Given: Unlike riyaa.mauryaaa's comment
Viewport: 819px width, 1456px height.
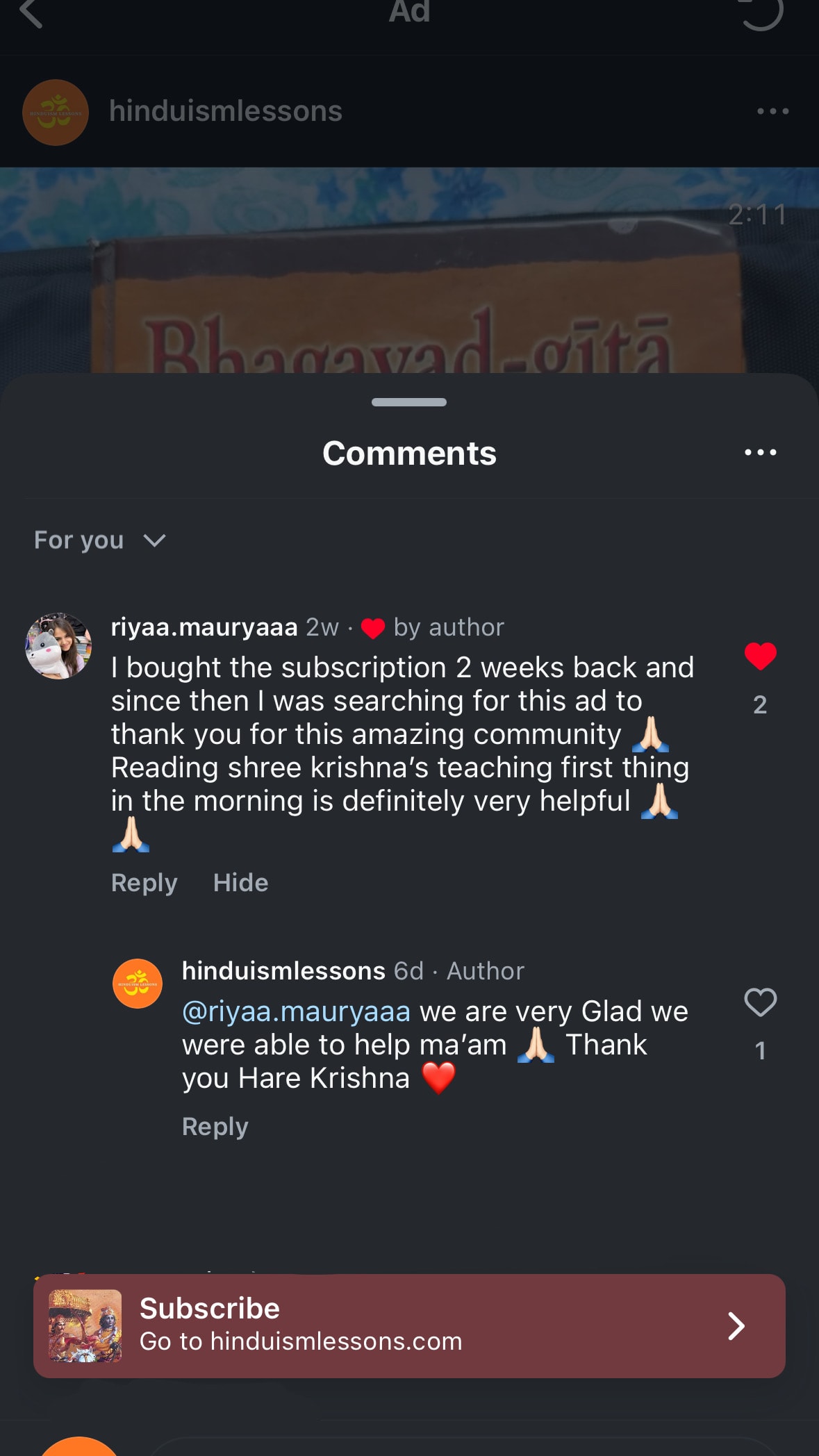Looking at the screenshot, I should [760, 656].
